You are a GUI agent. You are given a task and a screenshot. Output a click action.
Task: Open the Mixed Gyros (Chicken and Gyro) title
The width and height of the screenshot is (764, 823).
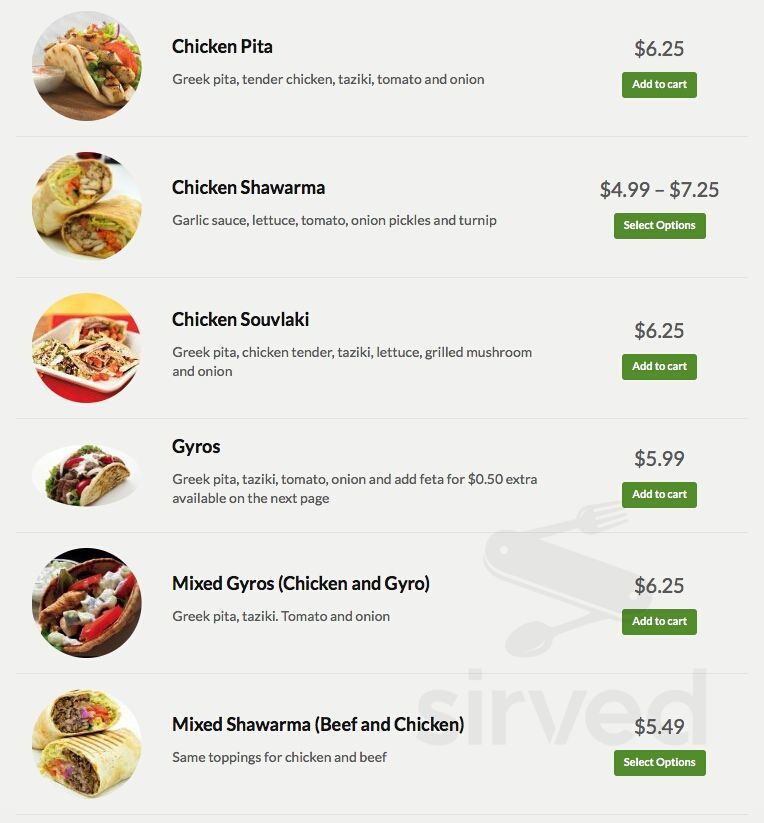(303, 582)
